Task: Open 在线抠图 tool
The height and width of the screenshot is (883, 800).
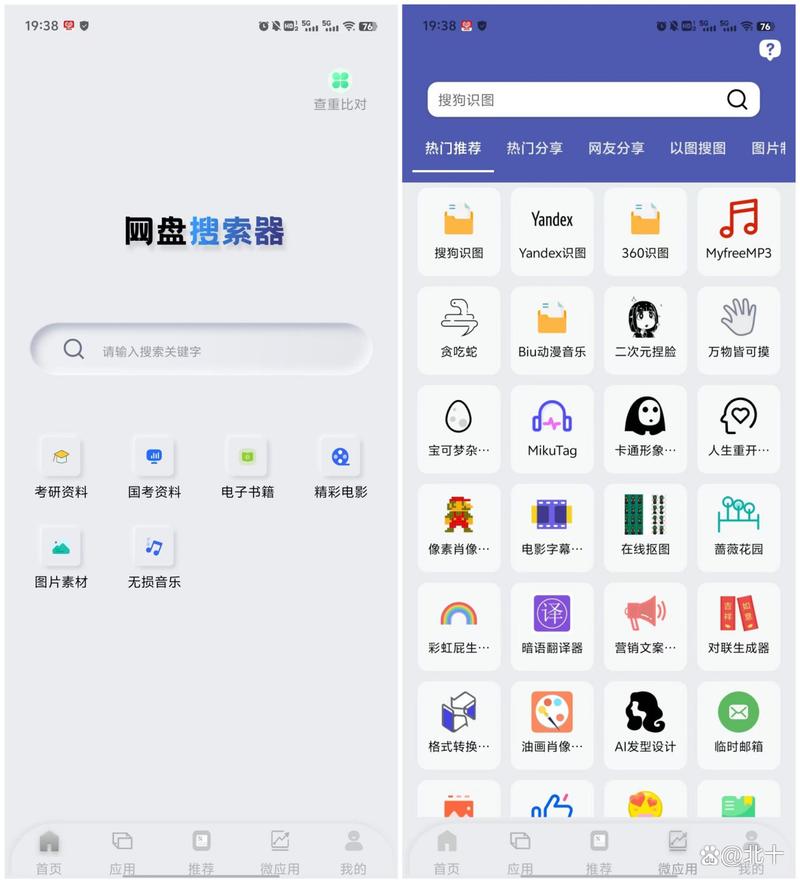Action: [x=645, y=527]
